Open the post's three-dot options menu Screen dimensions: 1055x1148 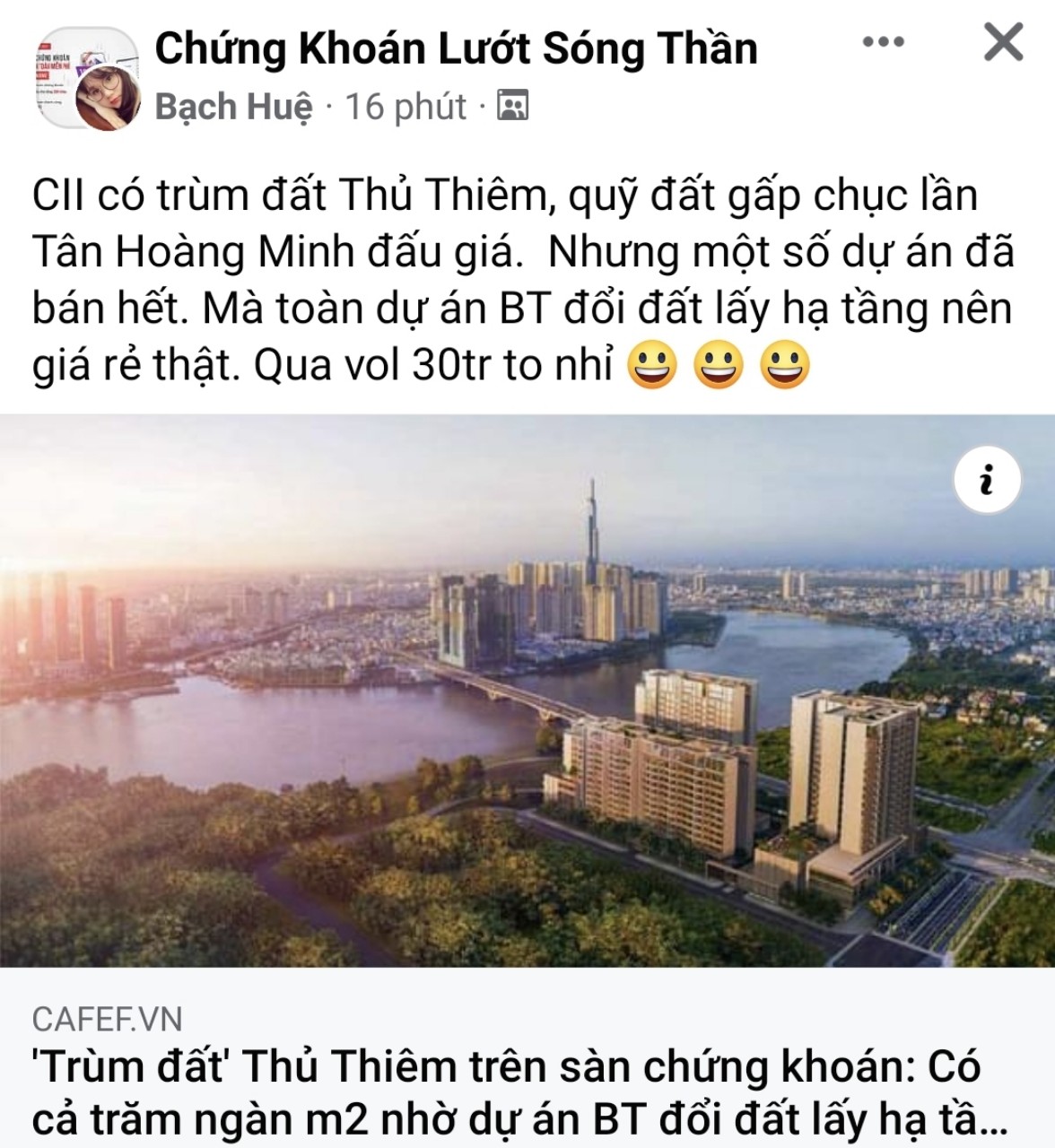[883, 42]
